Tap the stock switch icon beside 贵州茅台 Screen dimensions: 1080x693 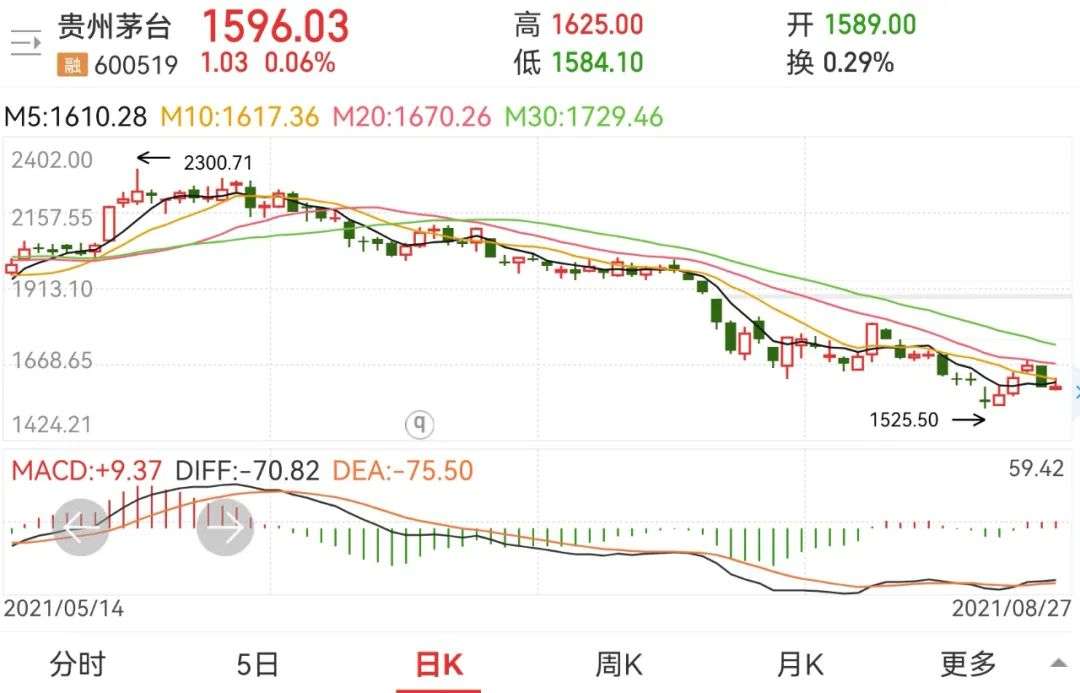pos(26,42)
